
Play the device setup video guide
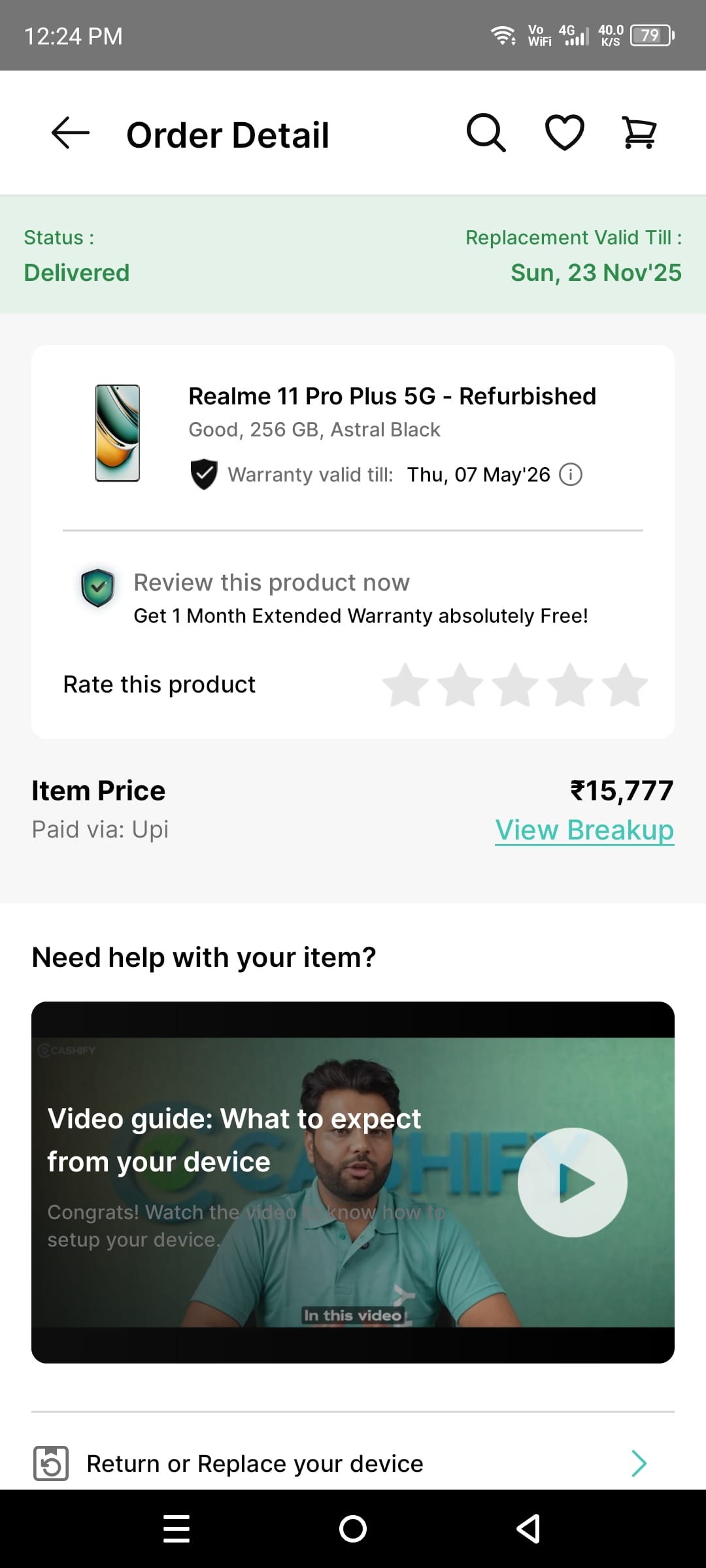point(572,1183)
